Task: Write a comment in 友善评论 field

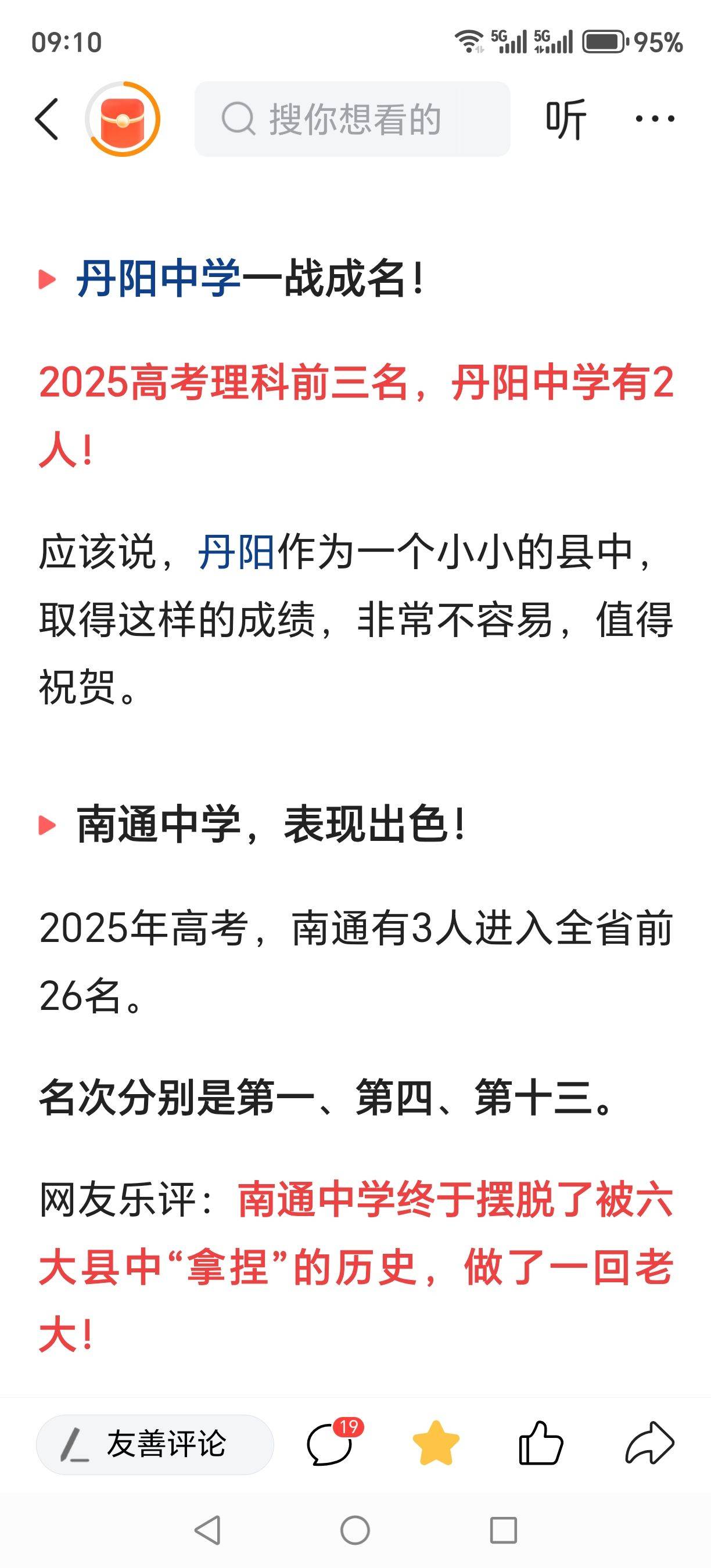Action: pyautogui.click(x=155, y=1444)
